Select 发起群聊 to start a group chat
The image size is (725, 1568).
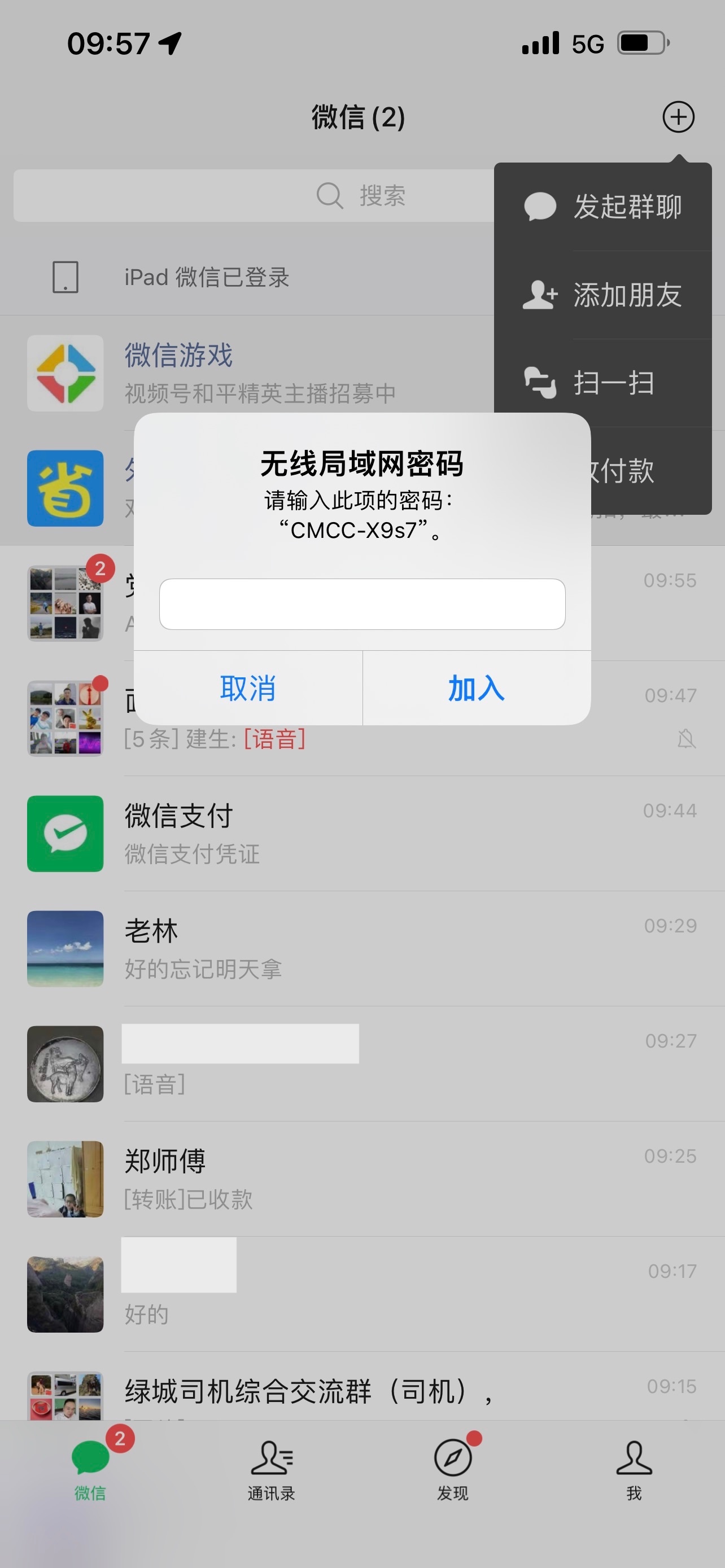(x=602, y=207)
